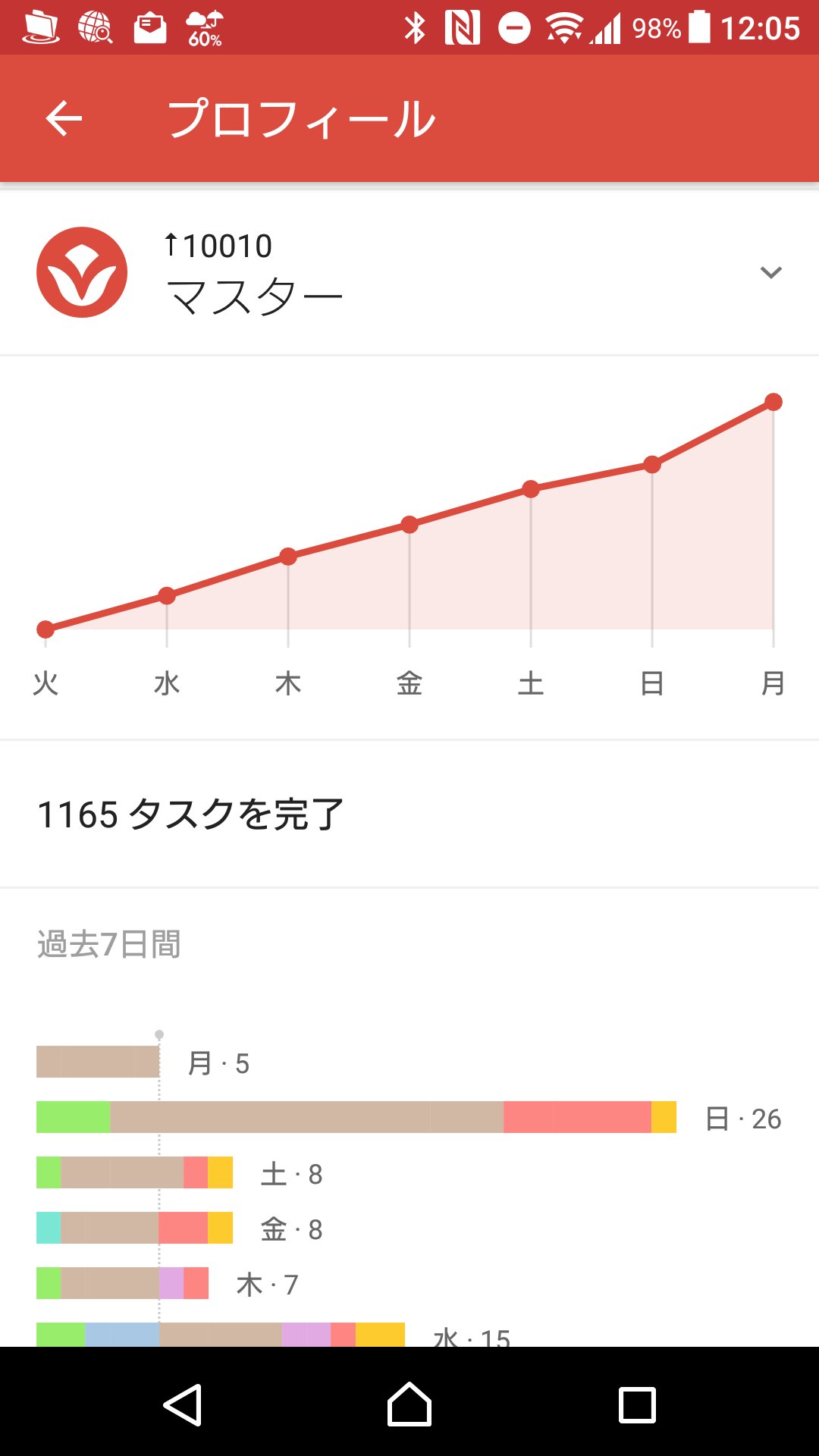Image resolution: width=819 pixels, height=1456 pixels.
Task: Open the recent apps overview
Action: pos(637,1405)
